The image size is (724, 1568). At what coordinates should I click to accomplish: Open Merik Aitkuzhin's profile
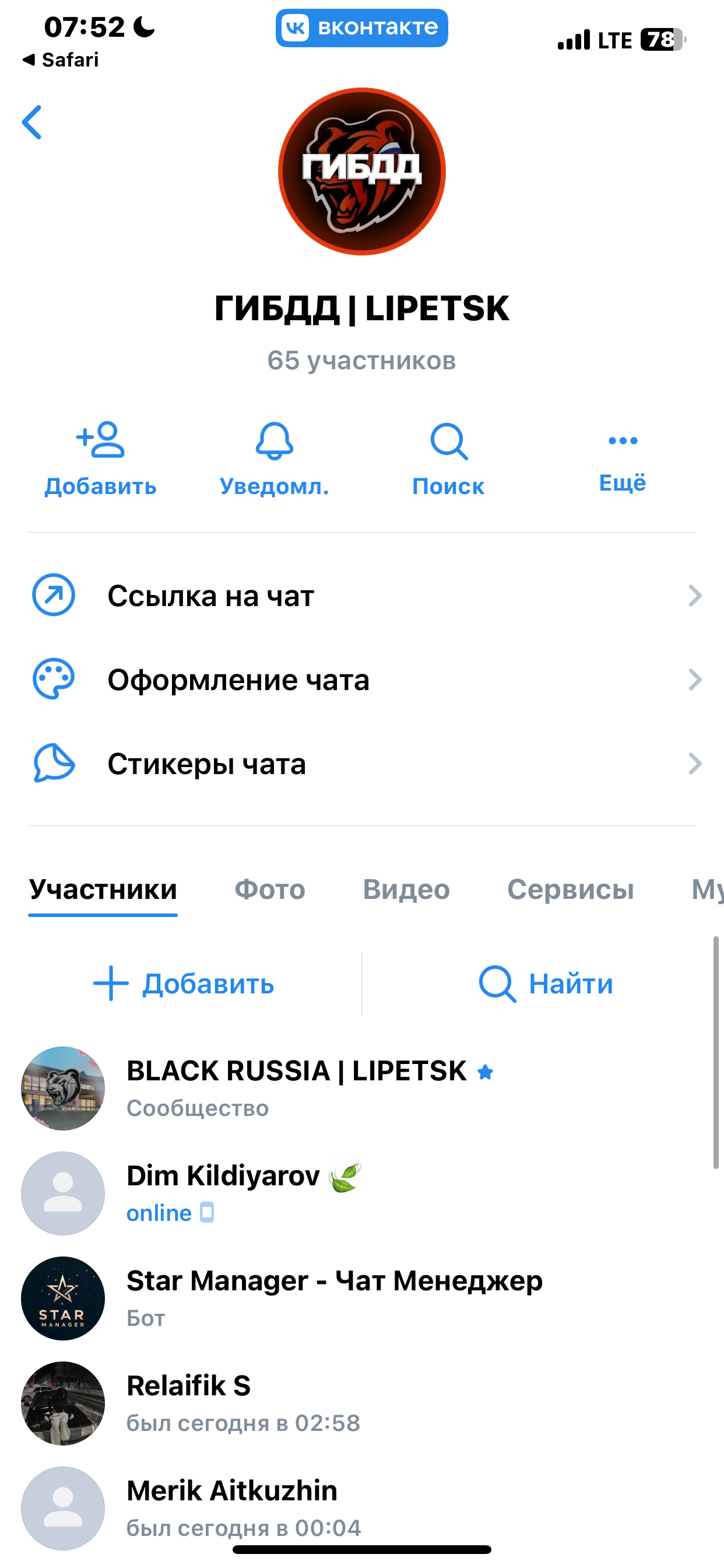(232, 1507)
